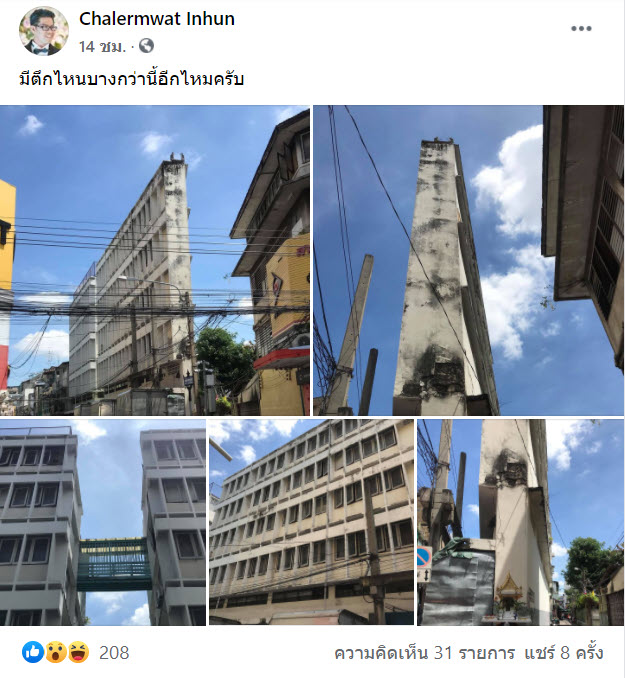This screenshot has width=625, height=678.
Task: Open the wide photo of the thin building
Action: pyautogui.click(x=155, y=260)
